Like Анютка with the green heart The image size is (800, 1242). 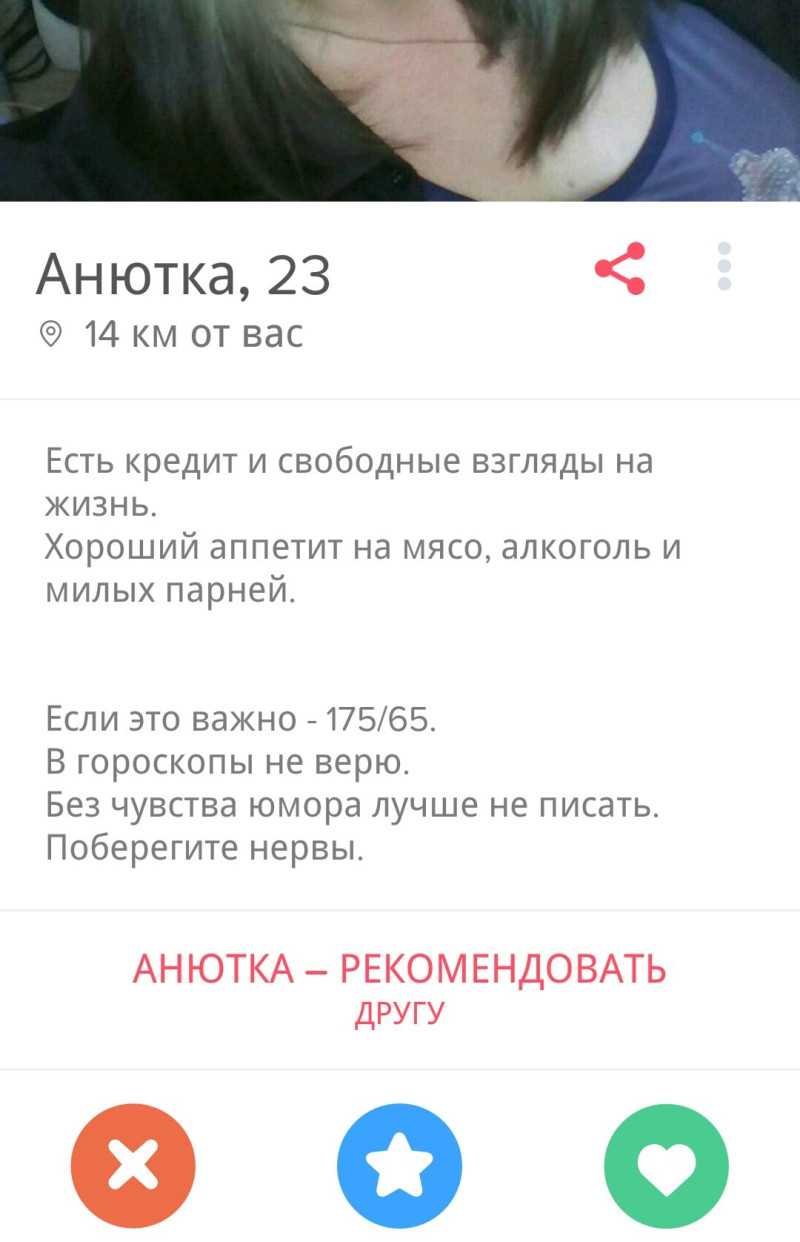[x=666, y=1166]
